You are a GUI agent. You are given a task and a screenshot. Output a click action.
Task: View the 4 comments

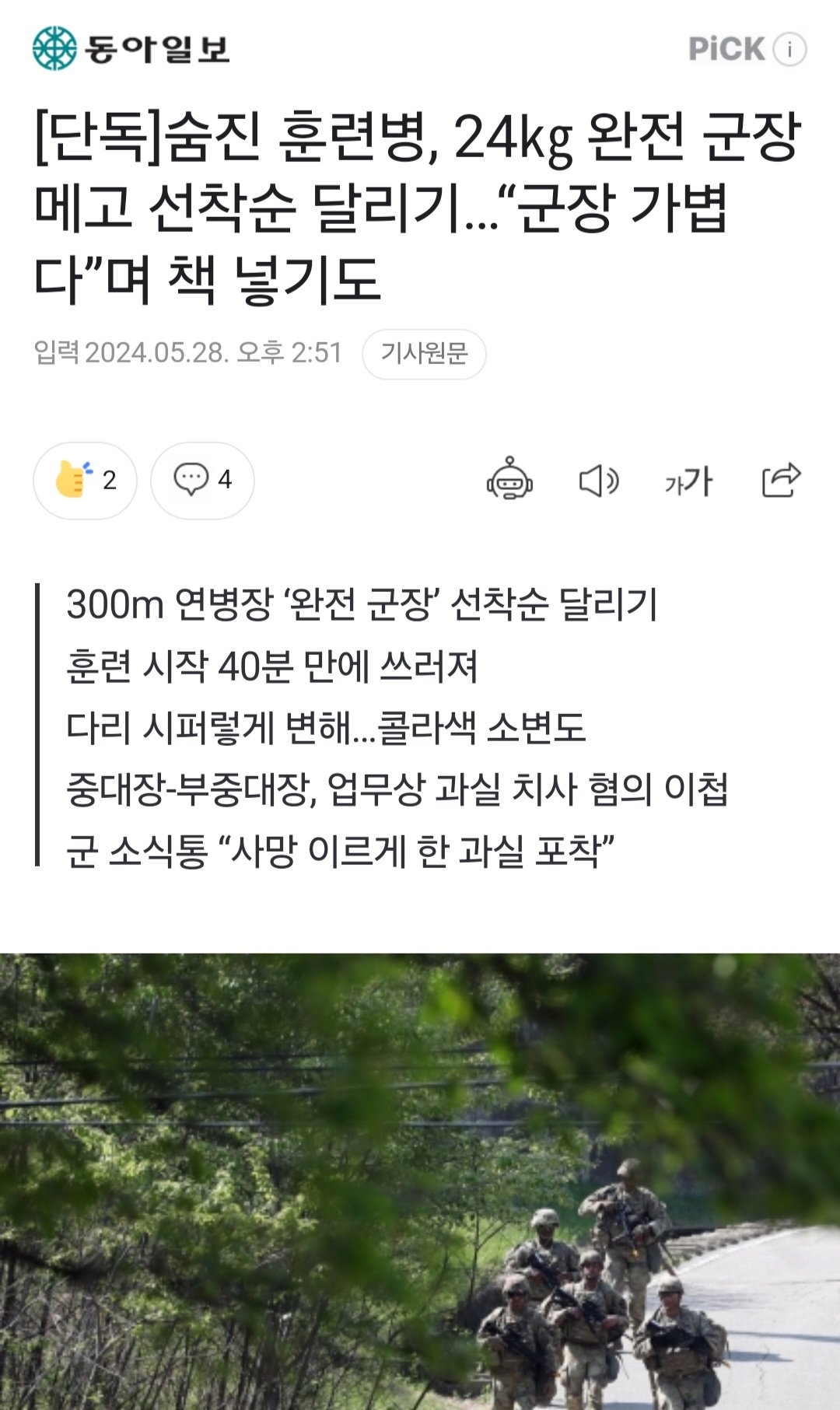coord(202,480)
